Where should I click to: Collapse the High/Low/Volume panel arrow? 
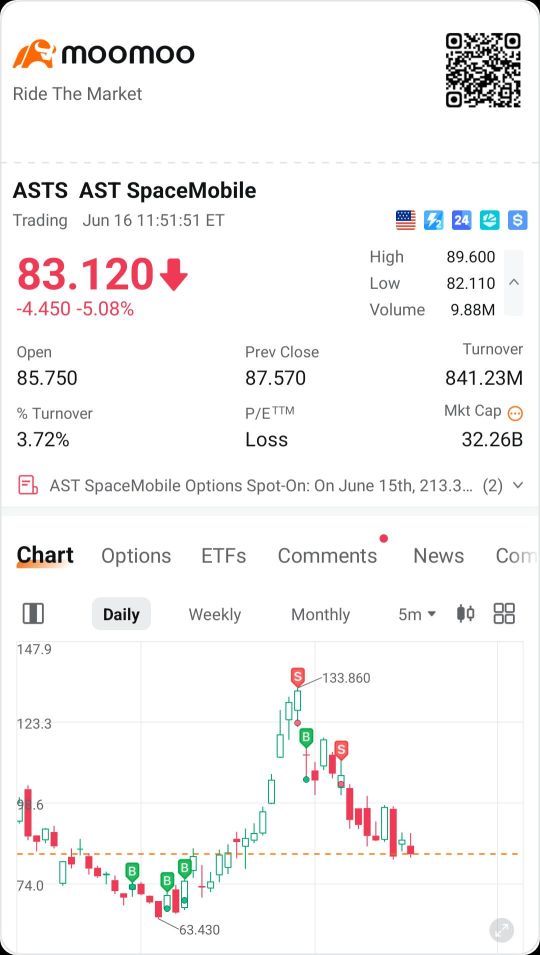[x=514, y=283]
